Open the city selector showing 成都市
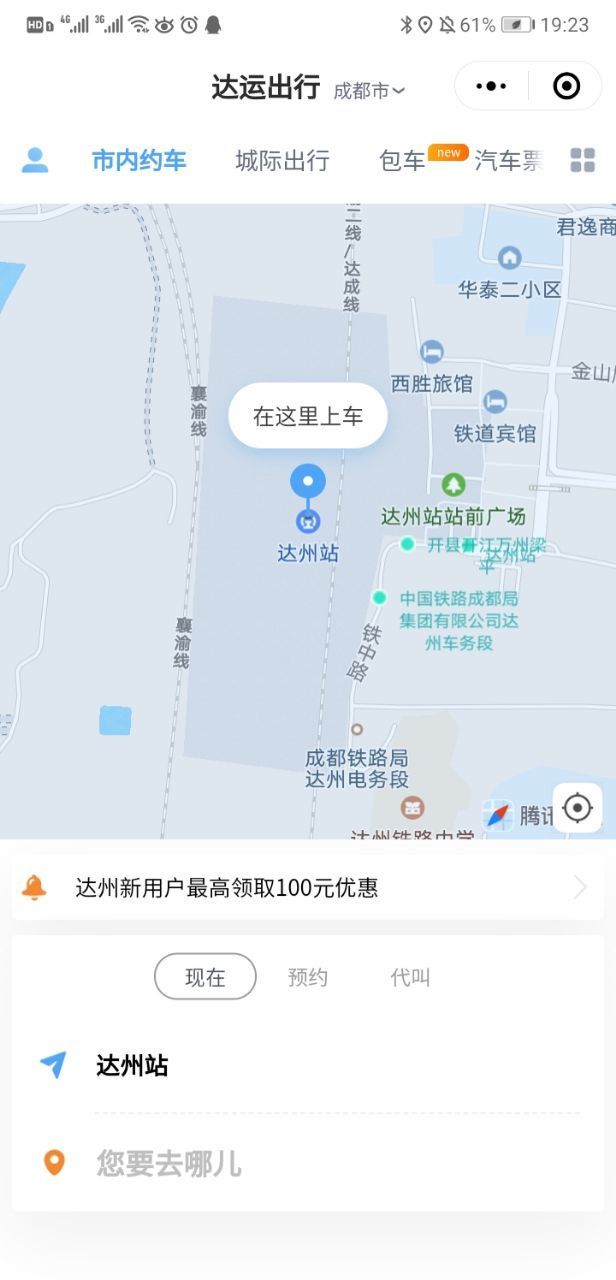This screenshot has width=616, height=1280. click(x=369, y=90)
